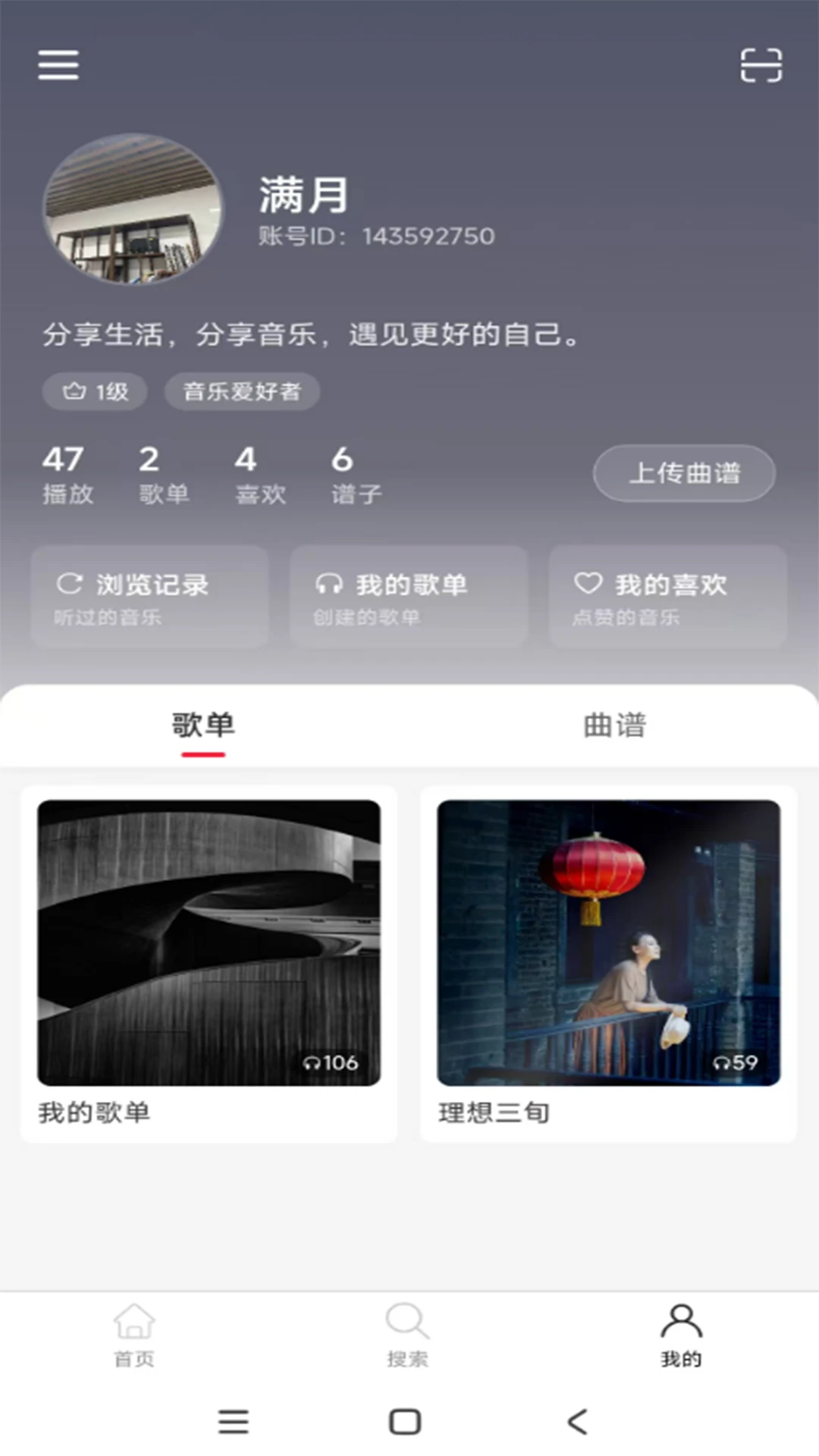Open 浏览记录 browsing history

(x=149, y=597)
